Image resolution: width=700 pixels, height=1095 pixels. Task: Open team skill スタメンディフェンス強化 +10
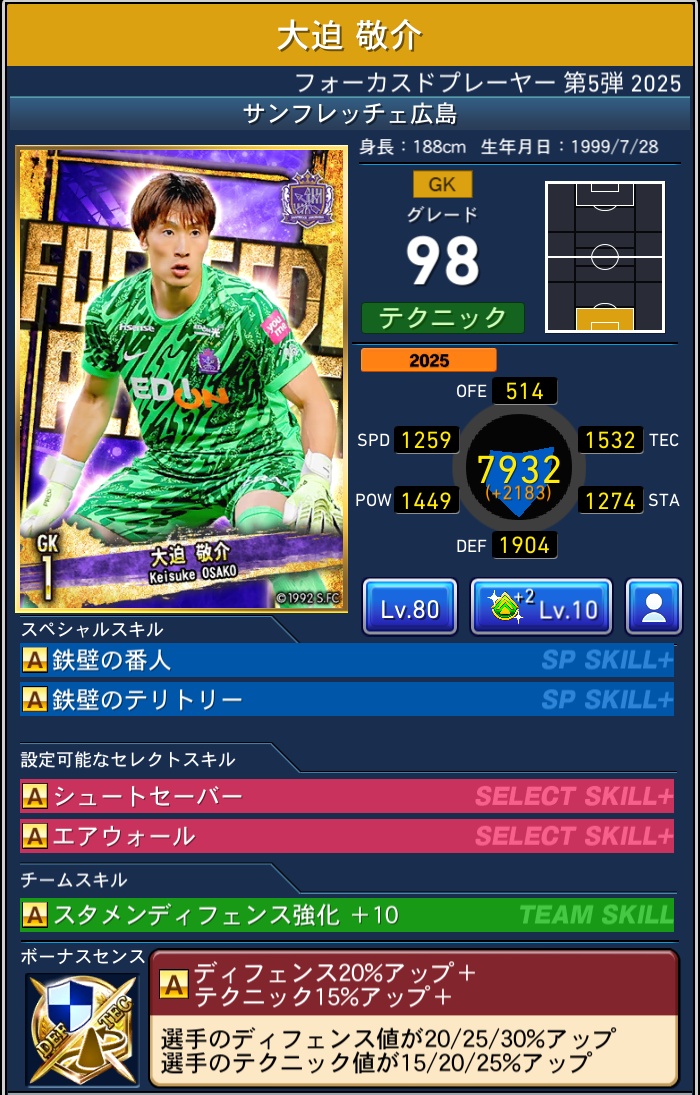point(346,914)
